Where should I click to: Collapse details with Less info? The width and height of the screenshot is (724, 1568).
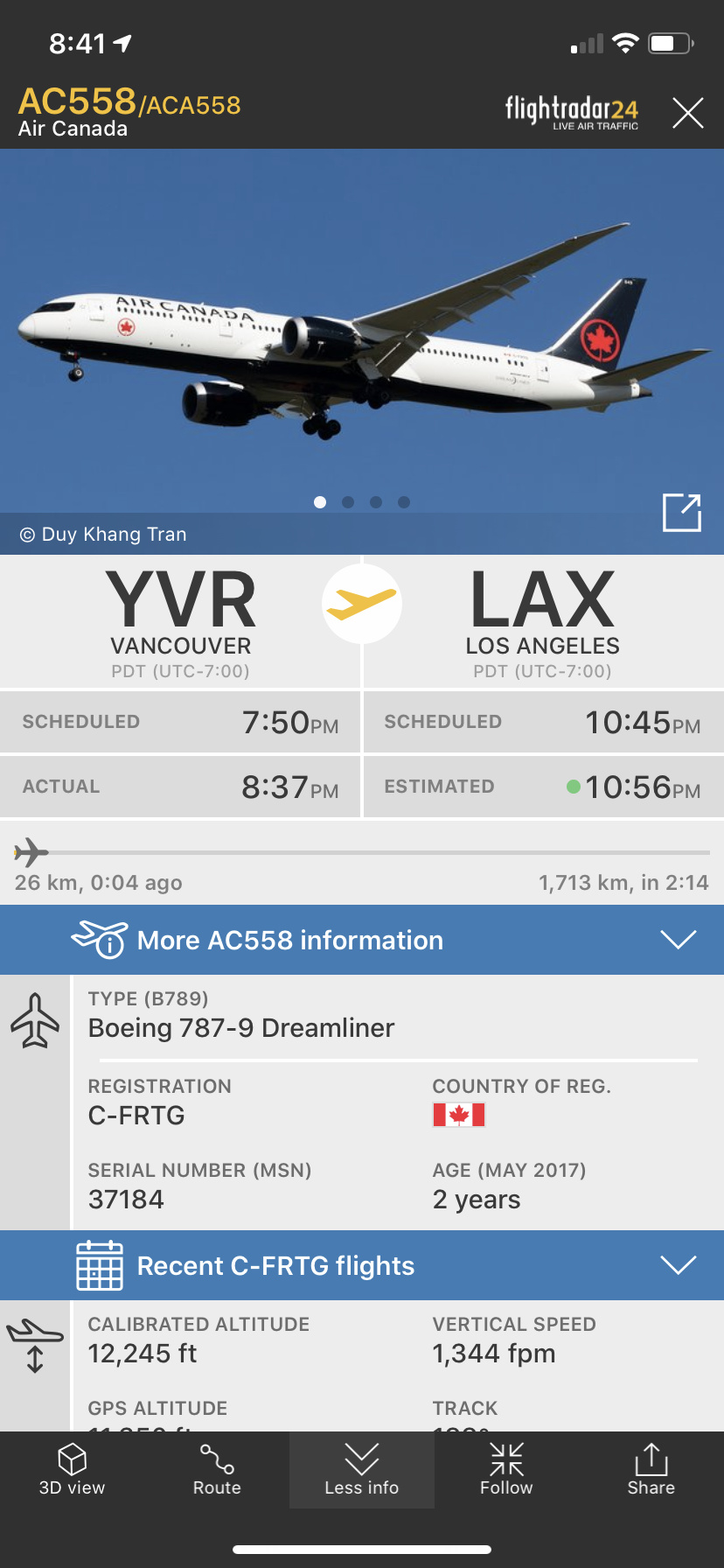point(361,1470)
